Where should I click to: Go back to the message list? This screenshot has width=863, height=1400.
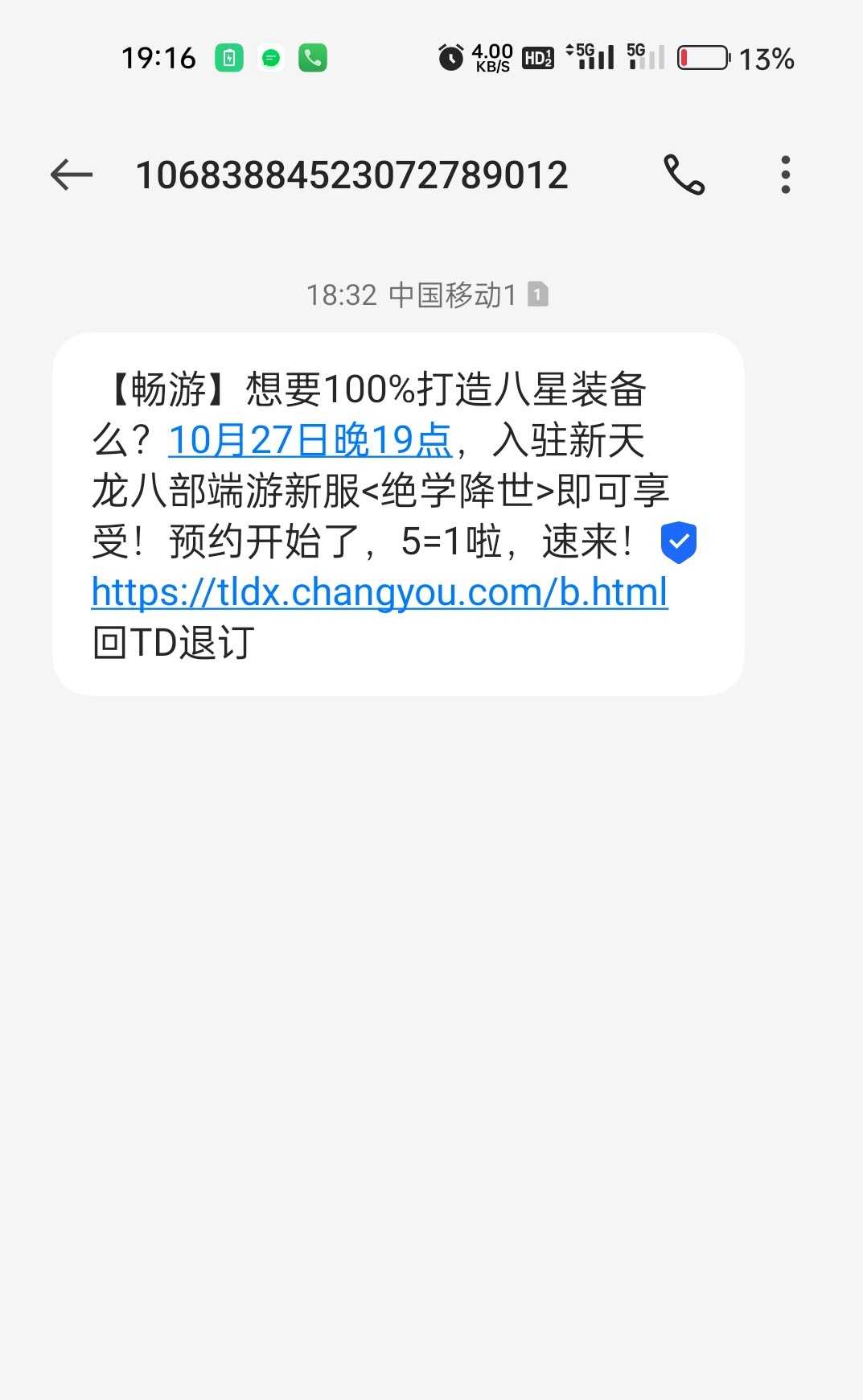(72, 175)
